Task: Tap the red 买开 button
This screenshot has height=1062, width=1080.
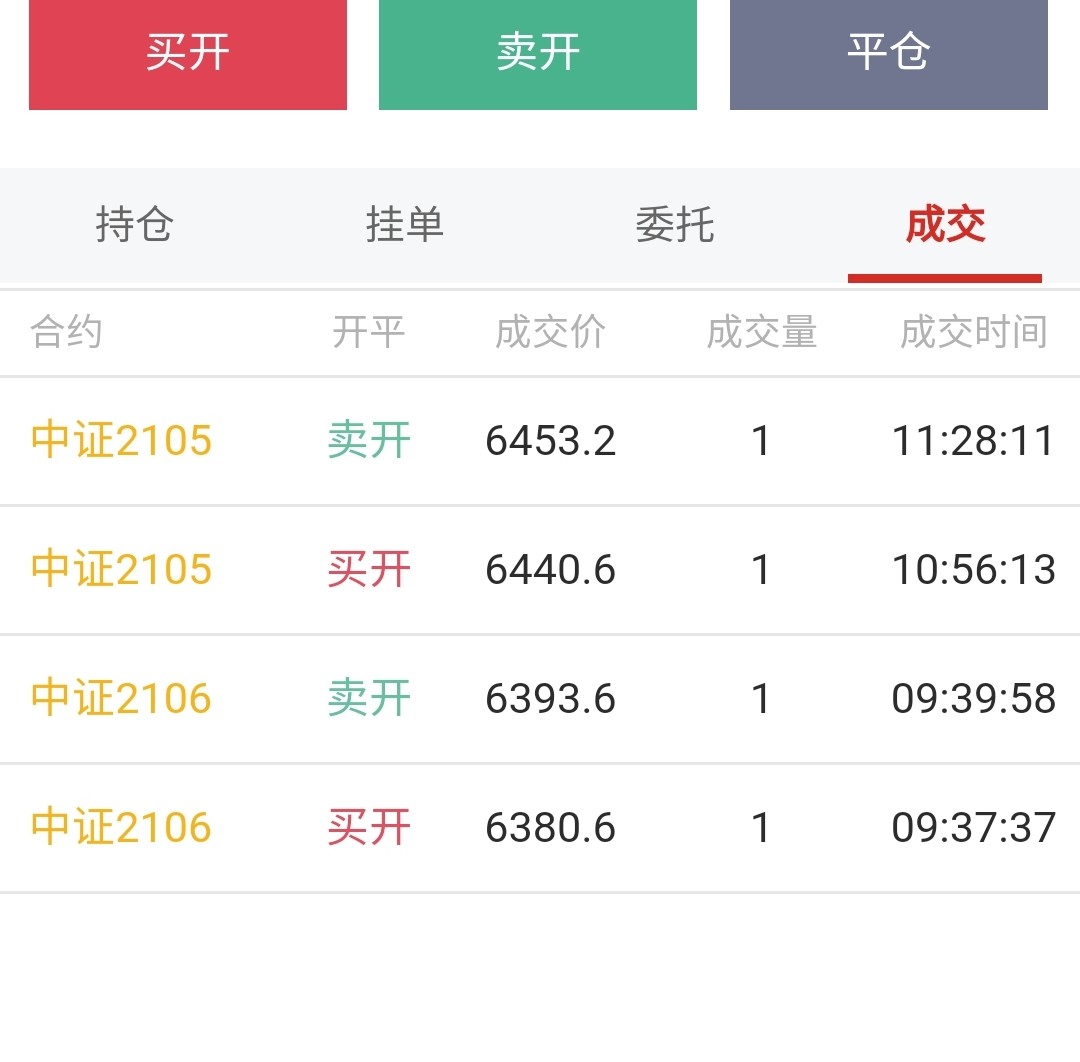Action: click(x=188, y=53)
